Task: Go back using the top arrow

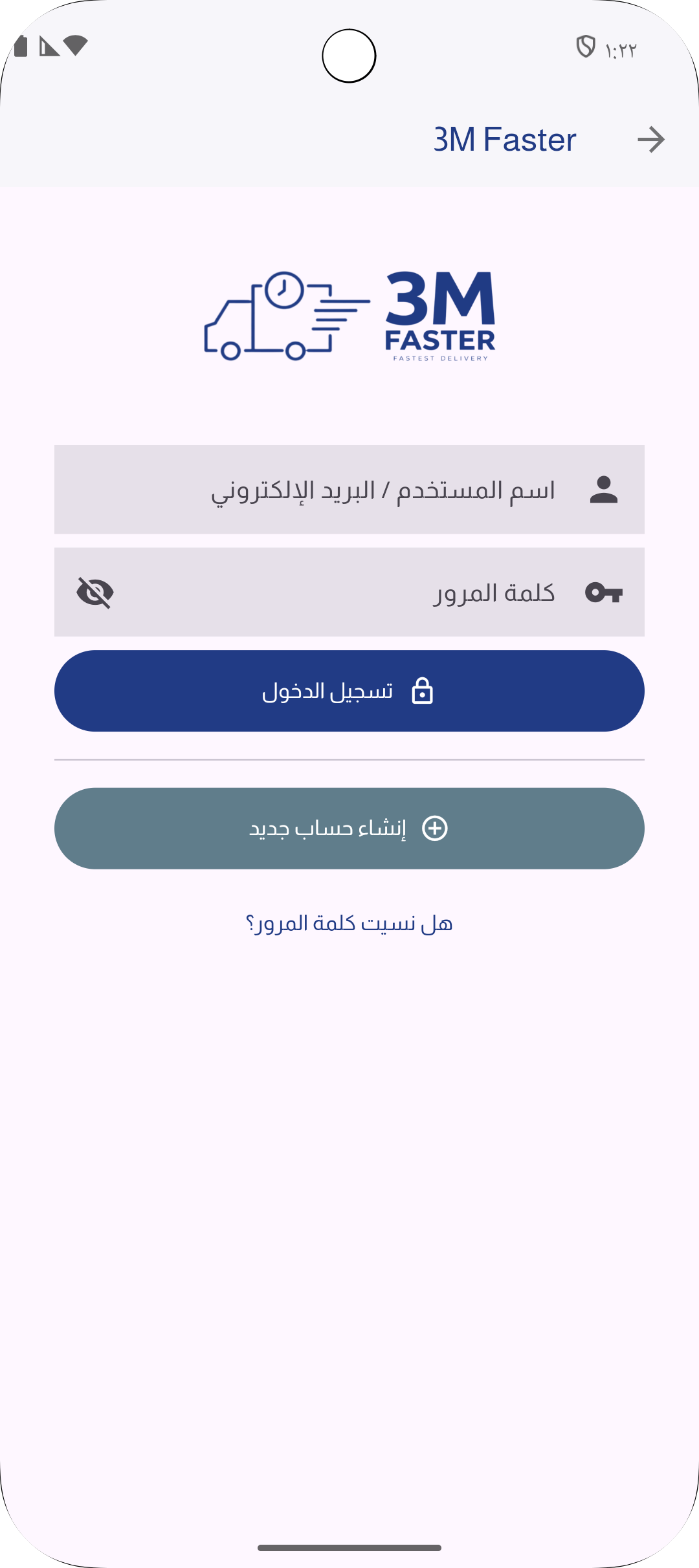Action: click(650, 140)
